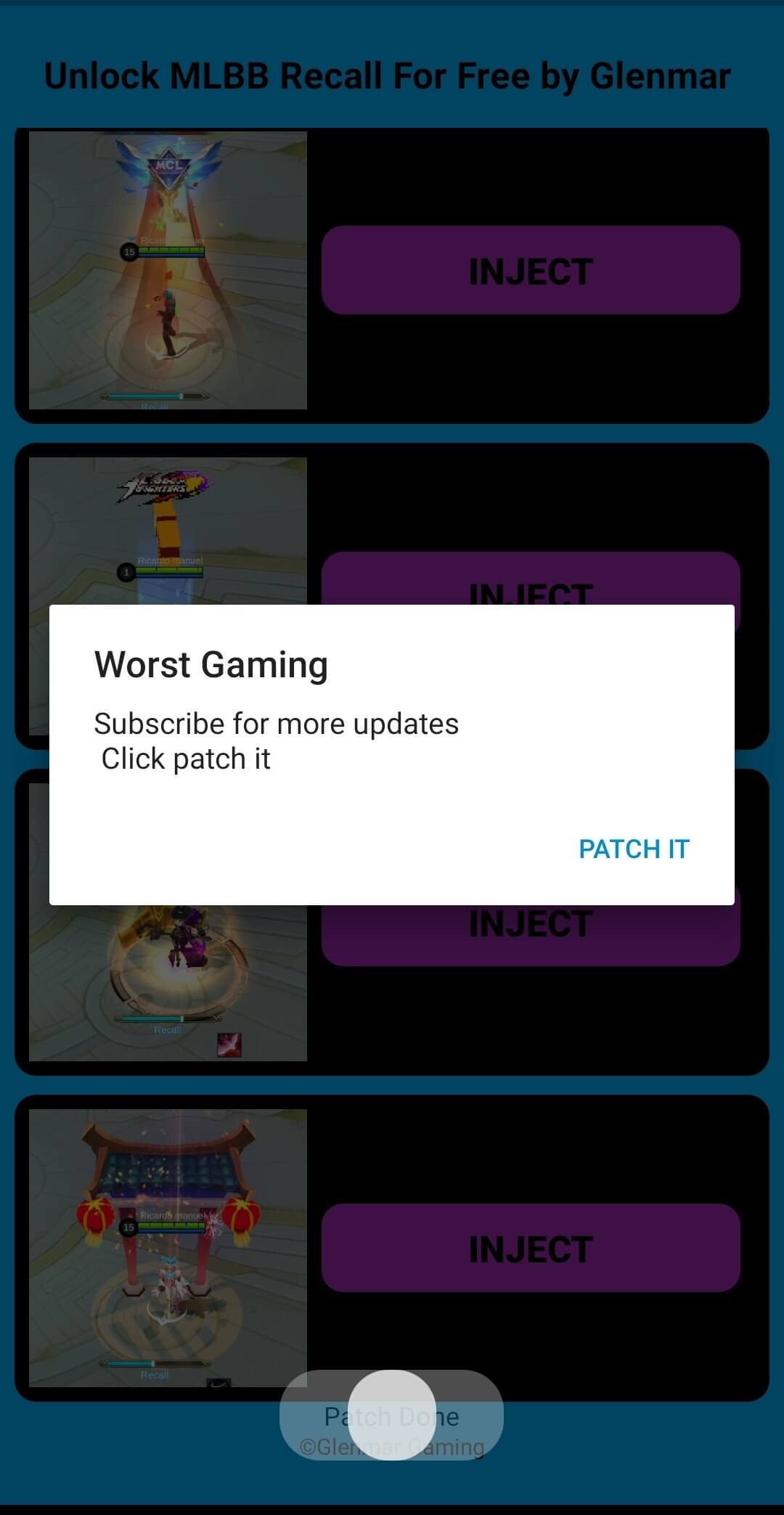Tap PATCH IT in the dialog
This screenshot has height=1515, width=784.
633,849
